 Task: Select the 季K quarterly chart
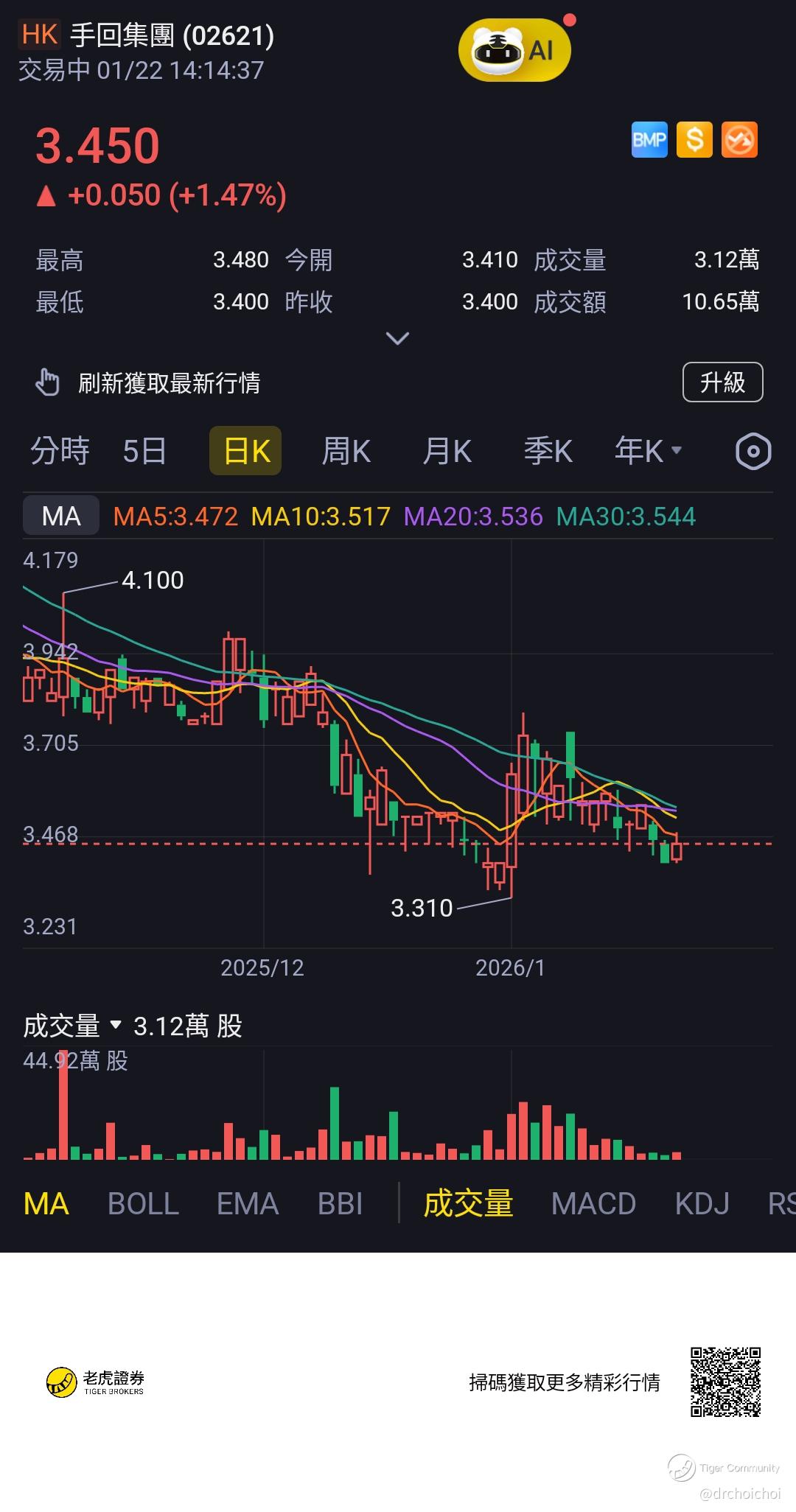[548, 451]
